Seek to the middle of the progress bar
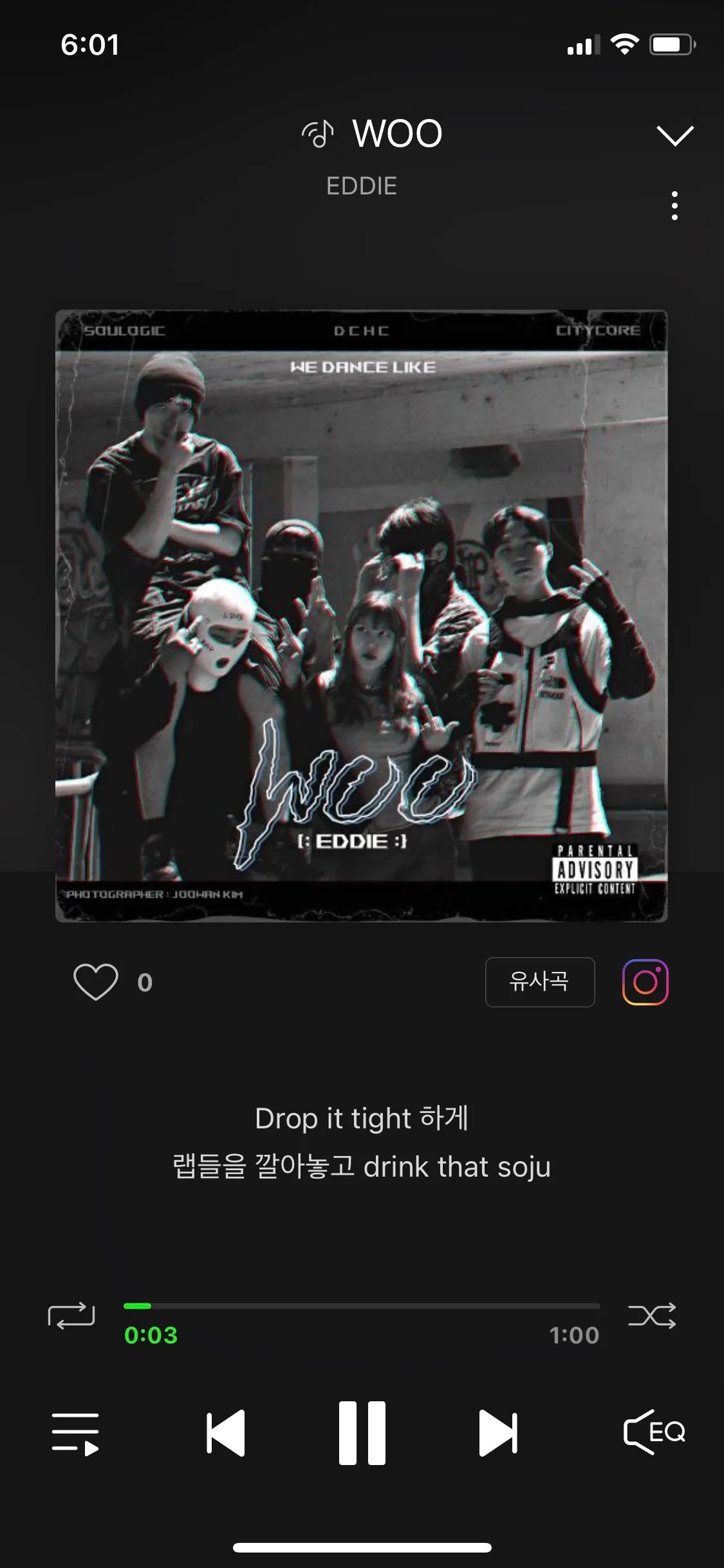The image size is (724, 1568). tap(362, 1306)
